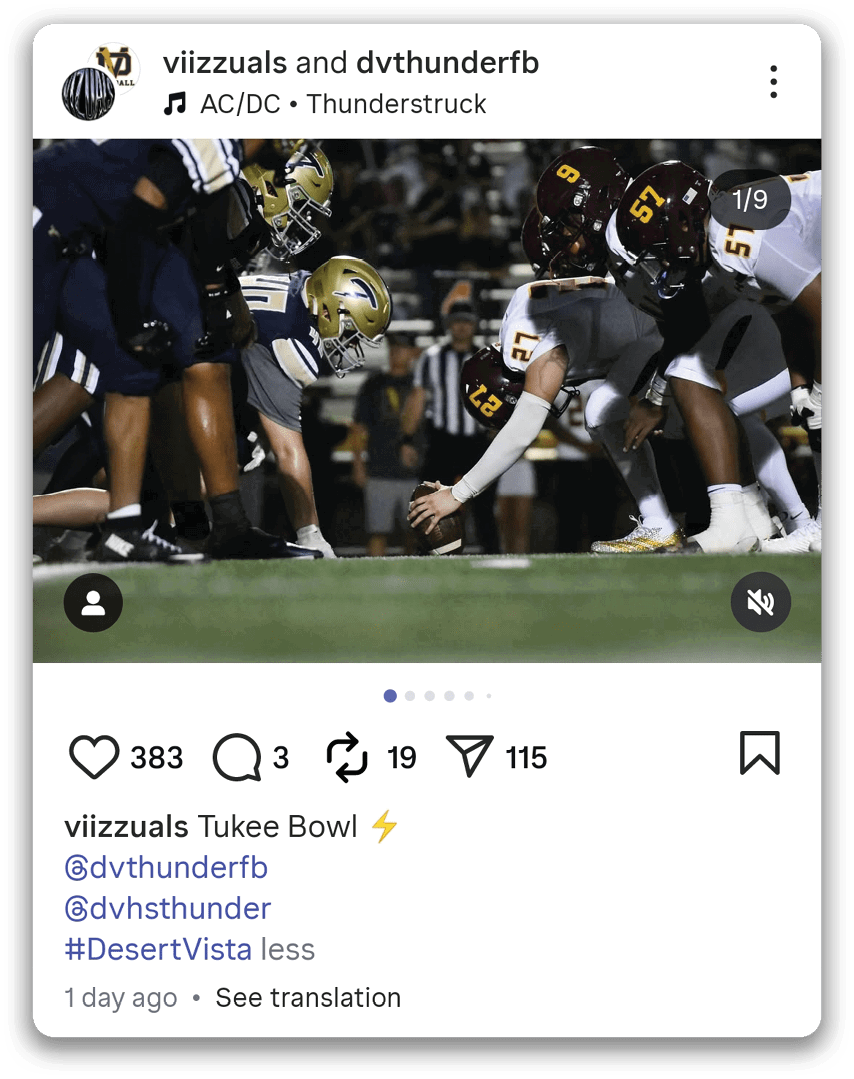Like the Tukee Bowl post
854x1079 pixels.
94,758
